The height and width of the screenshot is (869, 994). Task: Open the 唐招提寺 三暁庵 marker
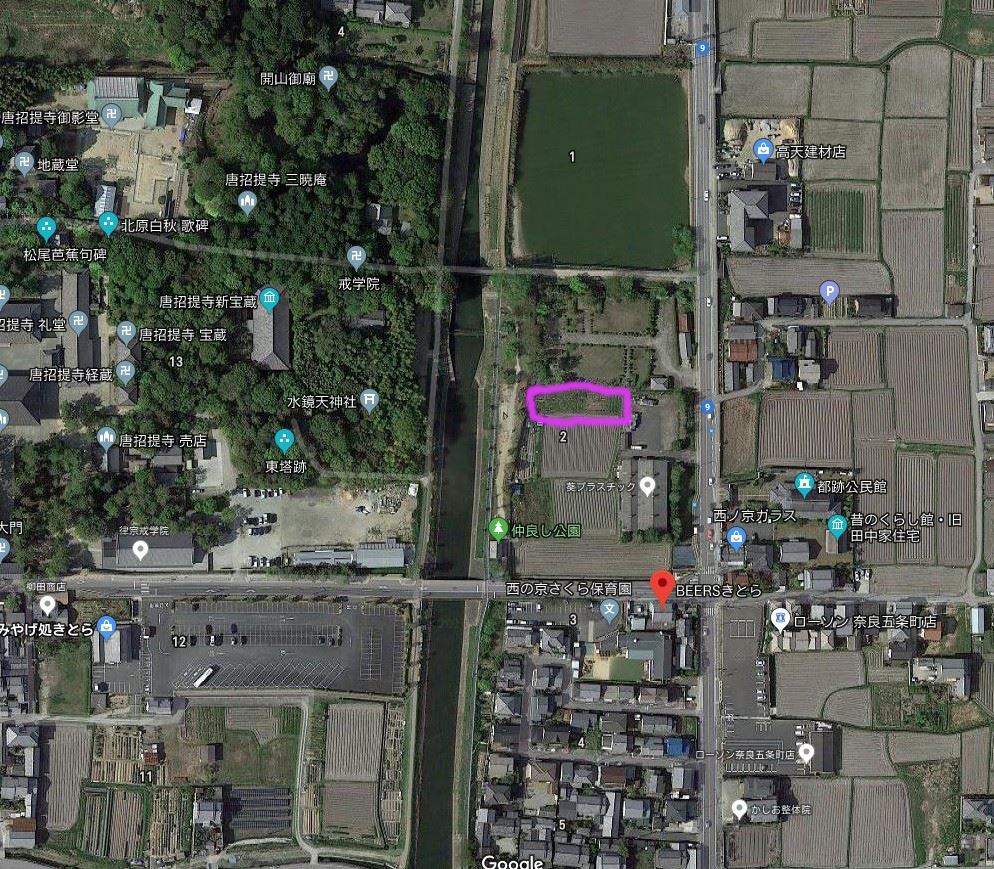[248, 202]
